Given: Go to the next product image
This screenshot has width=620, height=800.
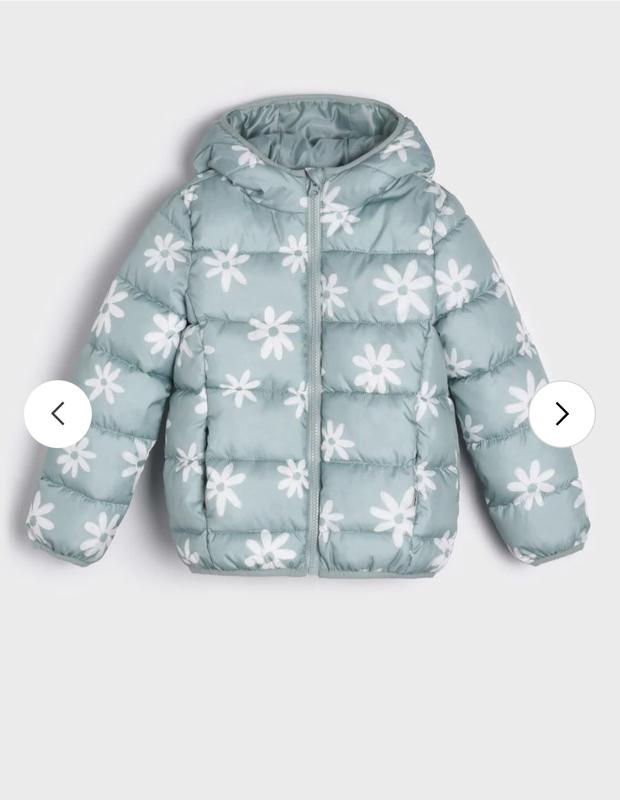Looking at the screenshot, I should tap(561, 413).
